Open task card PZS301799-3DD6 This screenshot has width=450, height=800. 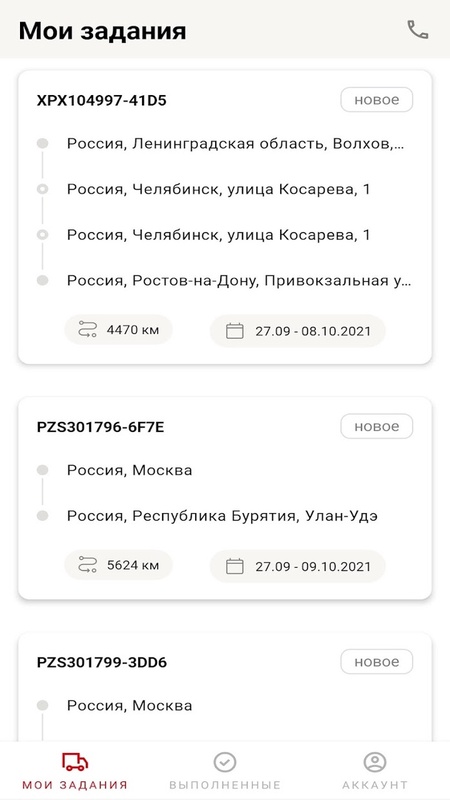tap(225, 687)
